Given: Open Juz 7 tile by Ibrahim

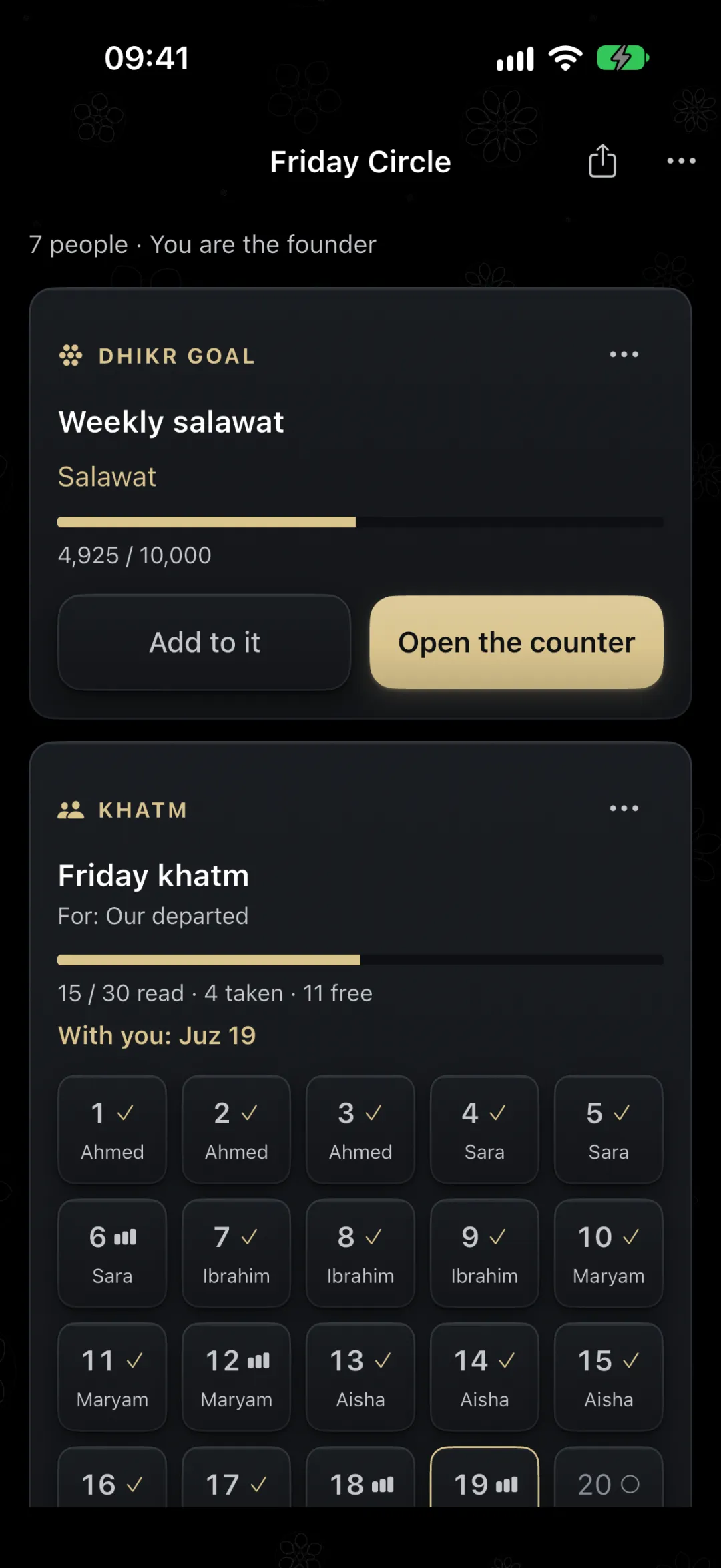Looking at the screenshot, I should coord(236,1253).
